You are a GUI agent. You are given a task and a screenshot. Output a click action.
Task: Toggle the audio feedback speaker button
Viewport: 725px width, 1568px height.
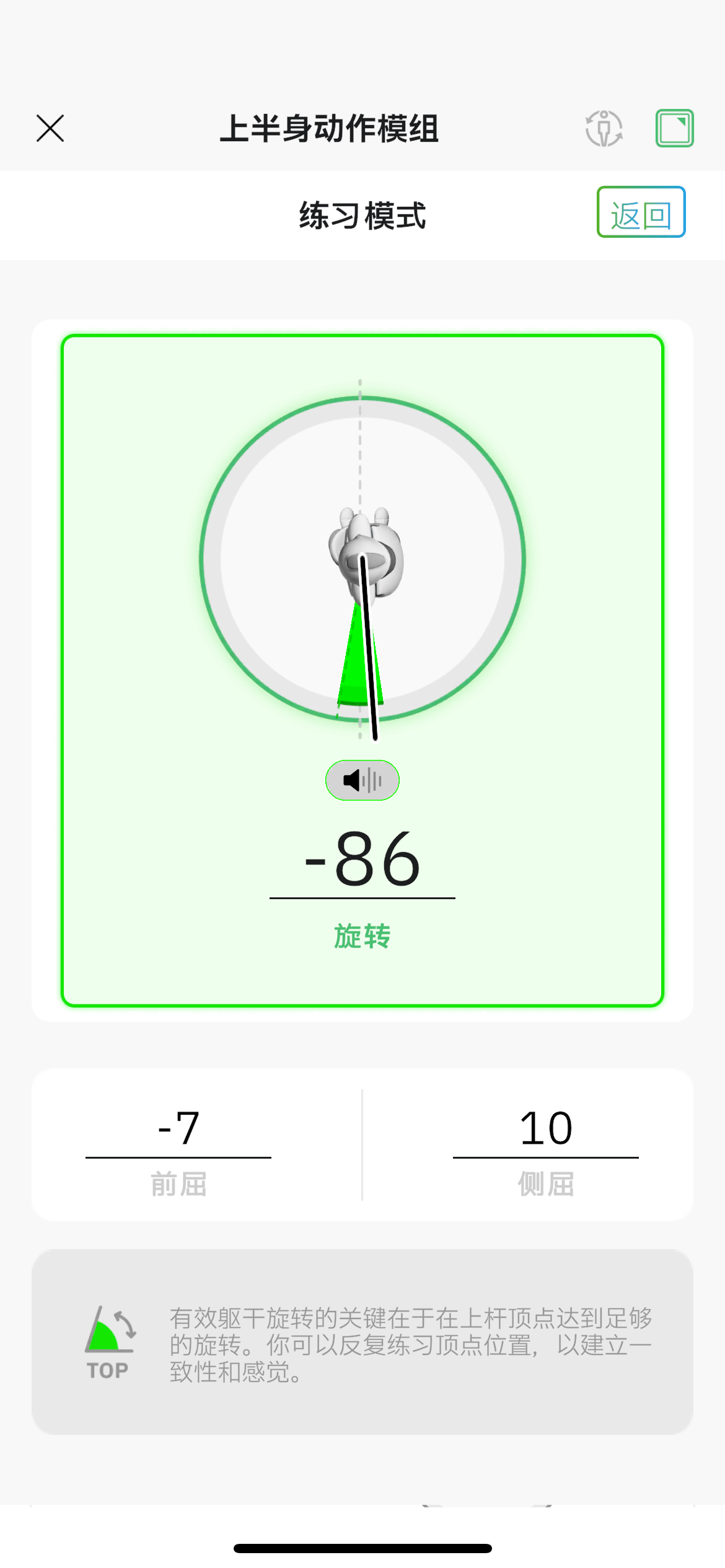pos(362,780)
